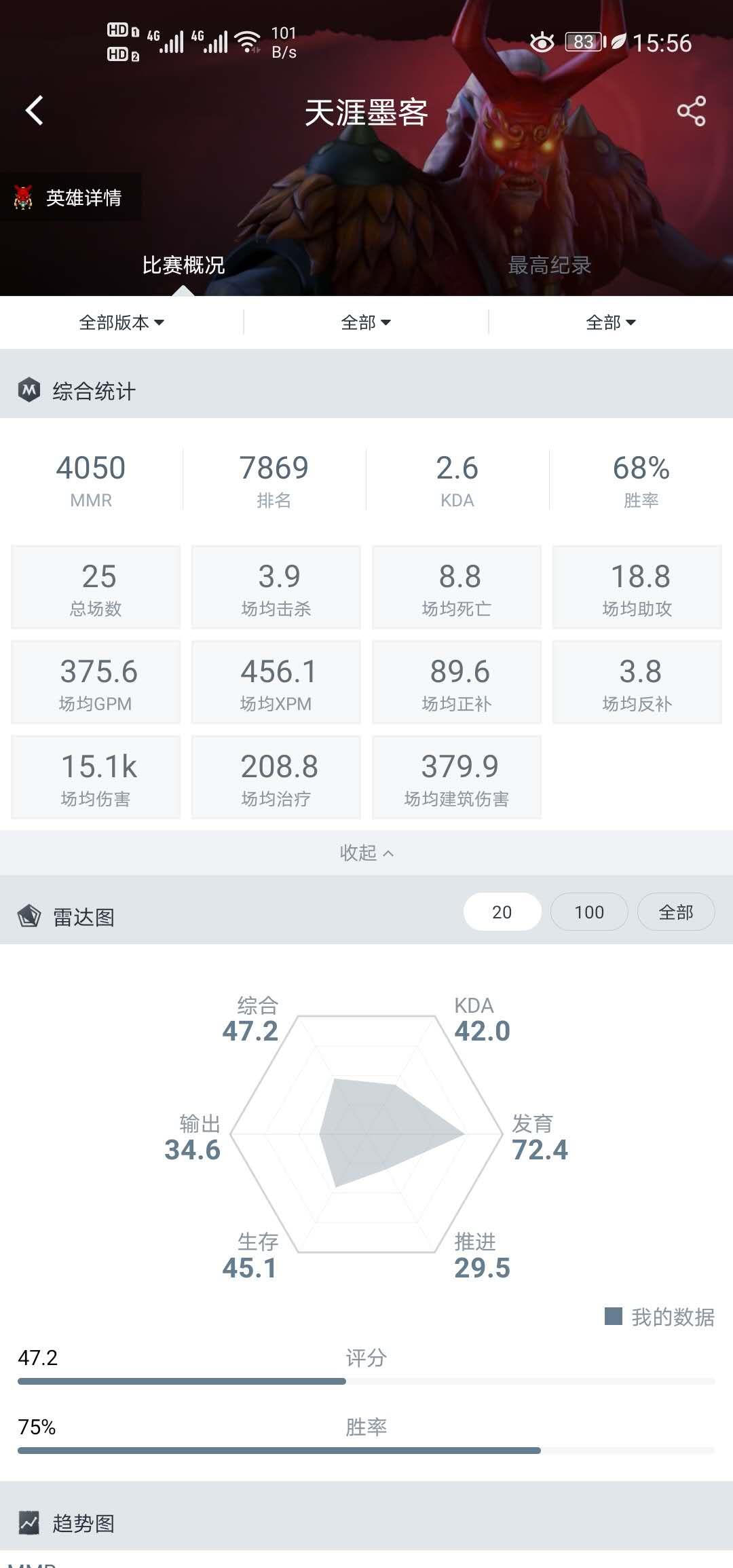This screenshot has width=733, height=1568.
Task: Expand the 全部版本 dropdown filter
Action: [x=121, y=322]
